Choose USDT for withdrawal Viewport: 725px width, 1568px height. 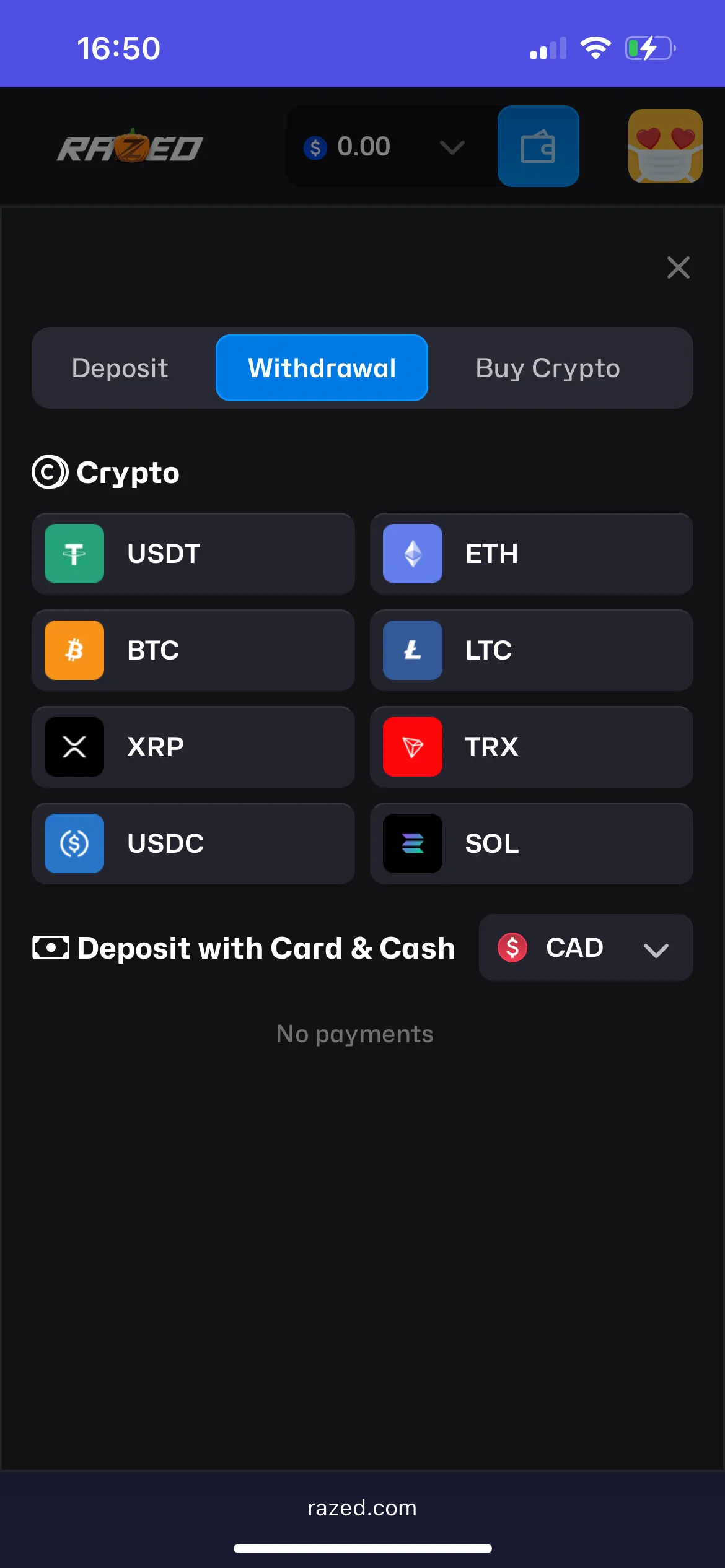(x=193, y=554)
